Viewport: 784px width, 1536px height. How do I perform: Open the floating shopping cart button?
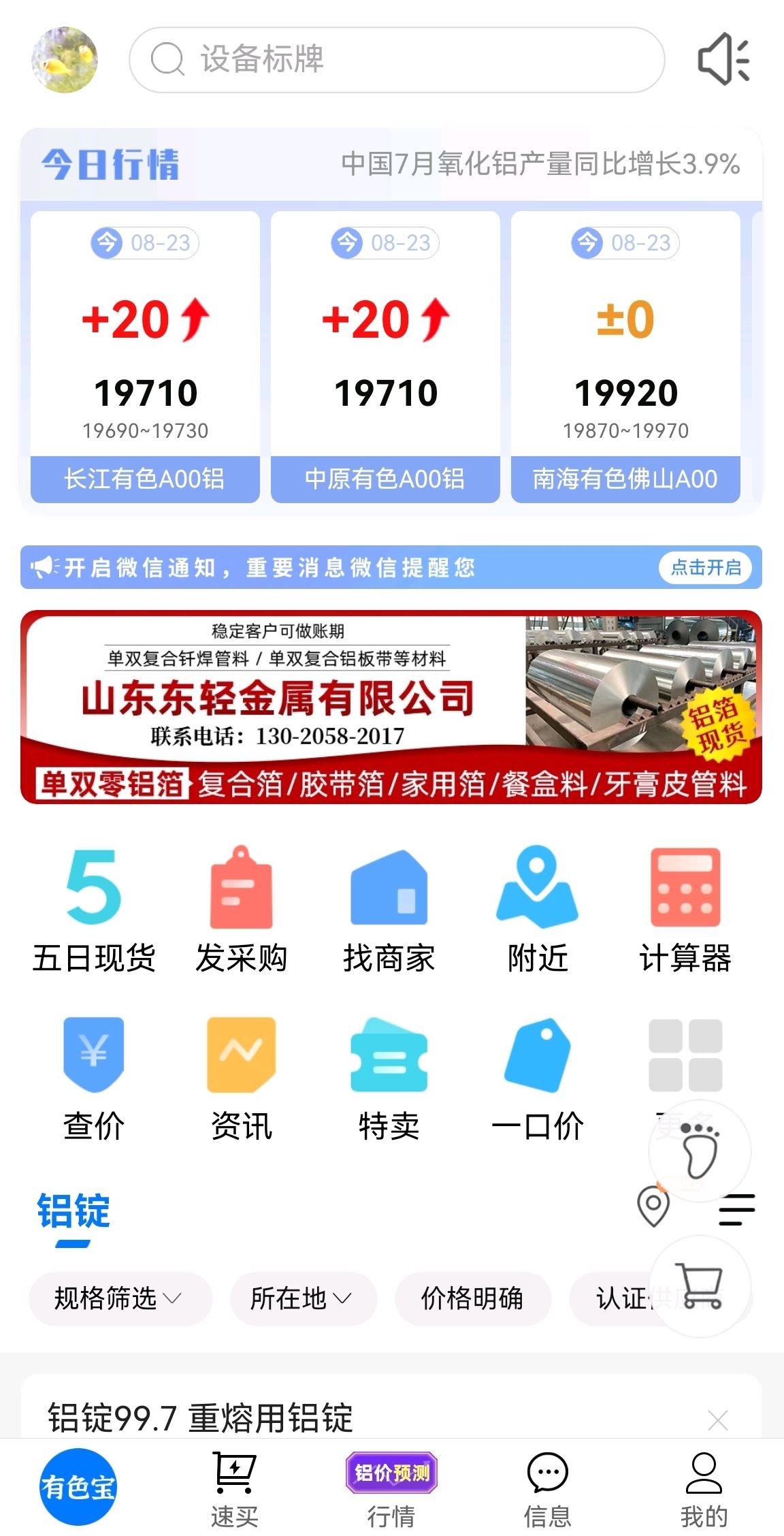pyautogui.click(x=700, y=1286)
